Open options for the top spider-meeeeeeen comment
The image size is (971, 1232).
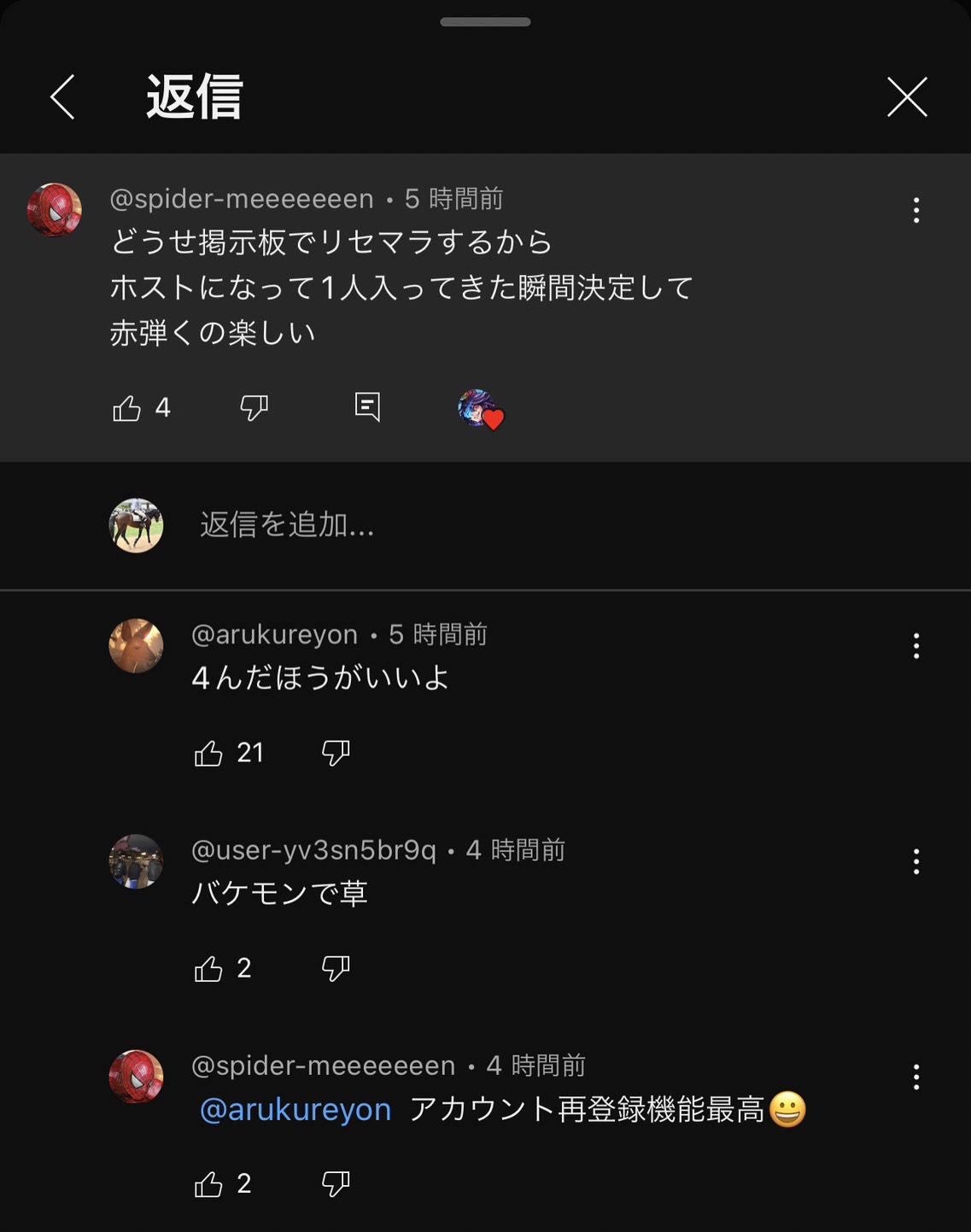click(916, 210)
